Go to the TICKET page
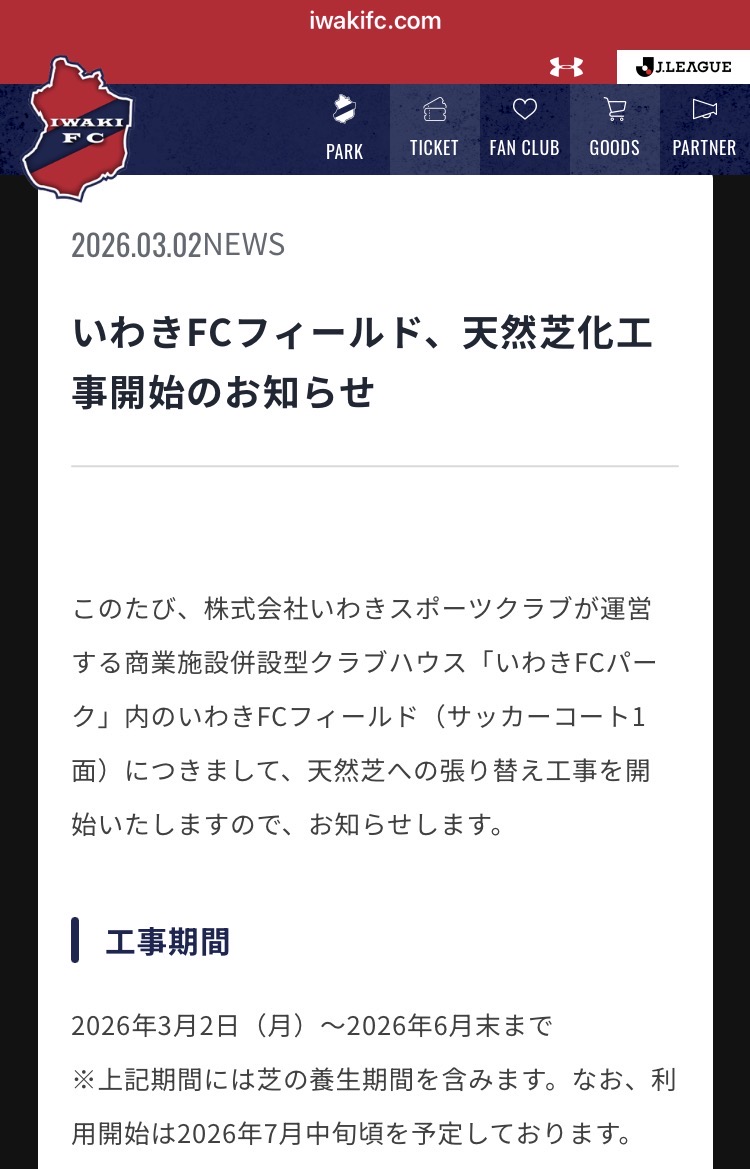 (x=434, y=129)
